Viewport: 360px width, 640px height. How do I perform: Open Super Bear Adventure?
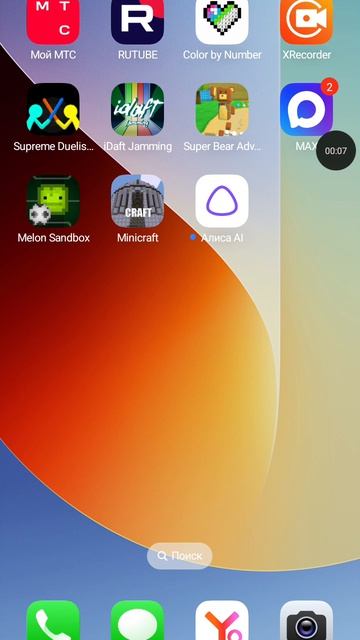(222, 109)
